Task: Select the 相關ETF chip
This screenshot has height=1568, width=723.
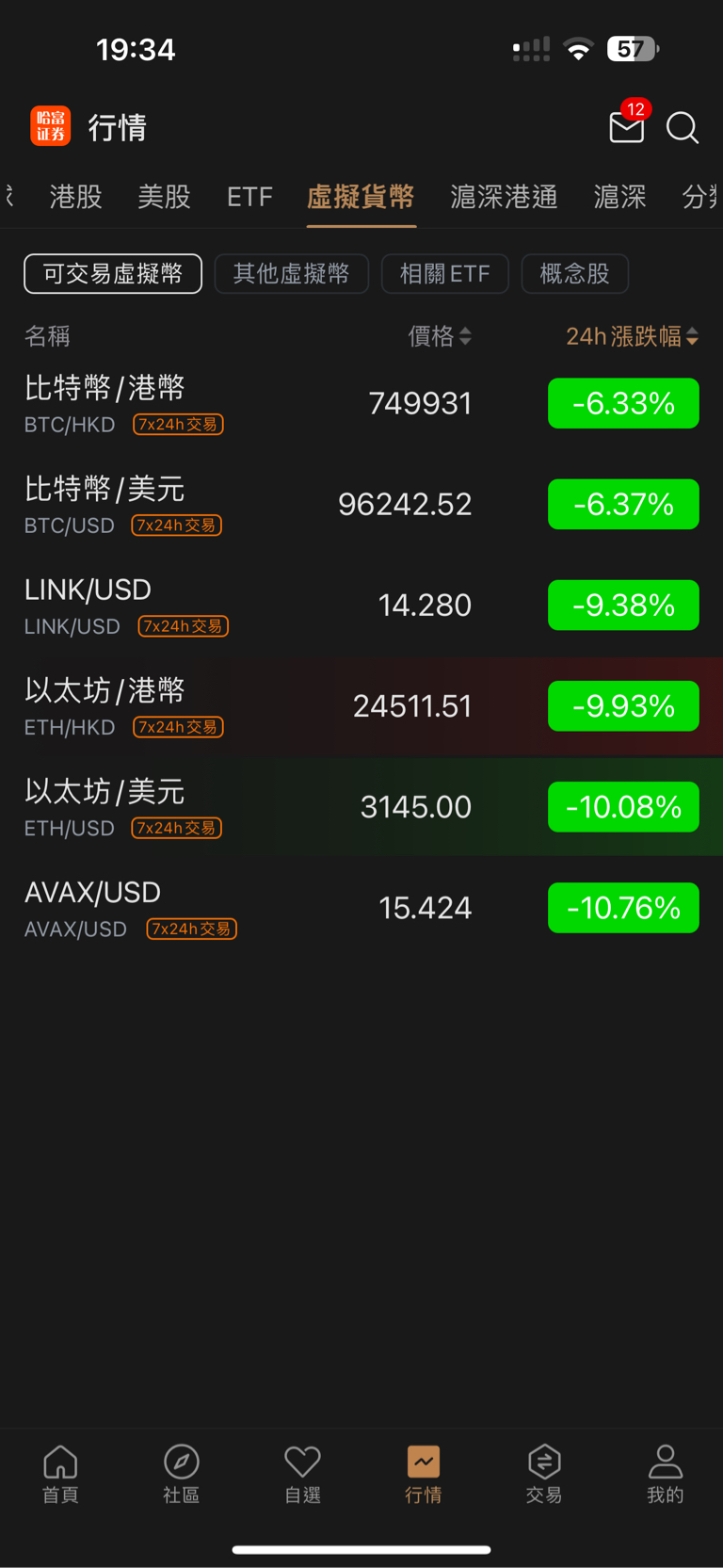Action: pos(444,274)
